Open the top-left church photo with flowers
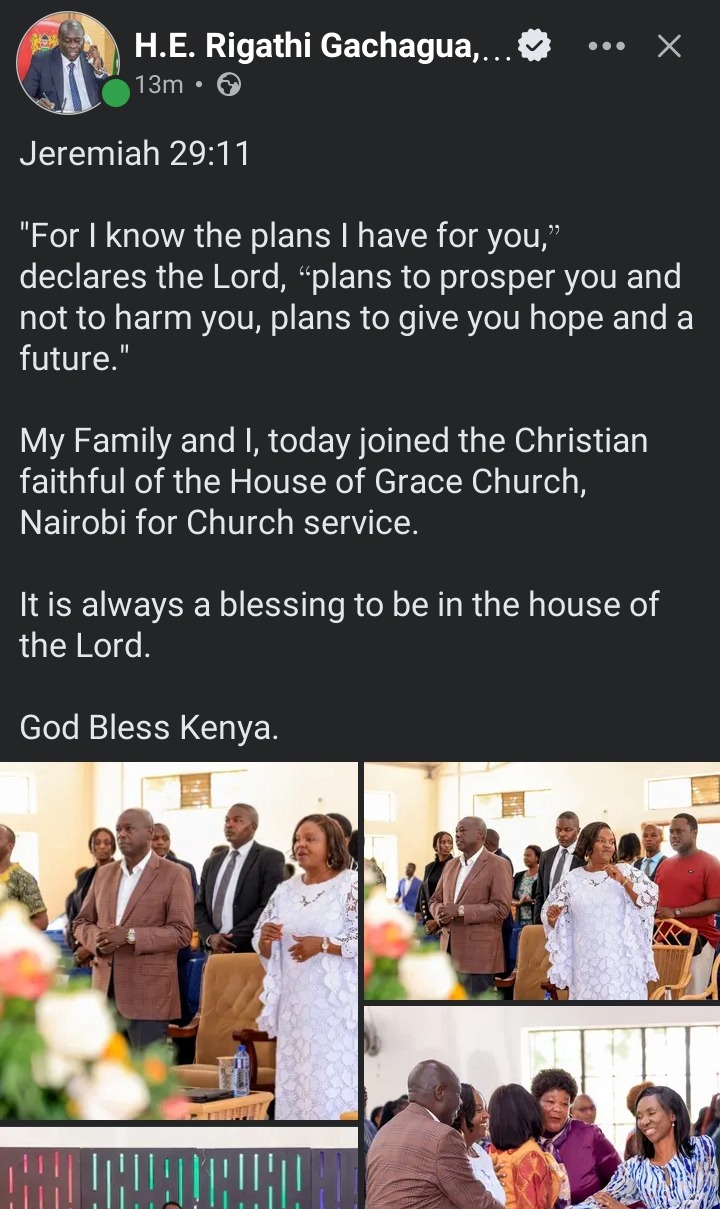720x1209 pixels. click(178, 940)
